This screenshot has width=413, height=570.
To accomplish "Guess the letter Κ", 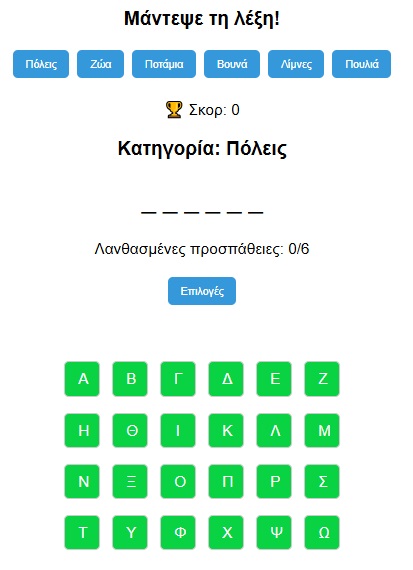I will click(226, 430).
